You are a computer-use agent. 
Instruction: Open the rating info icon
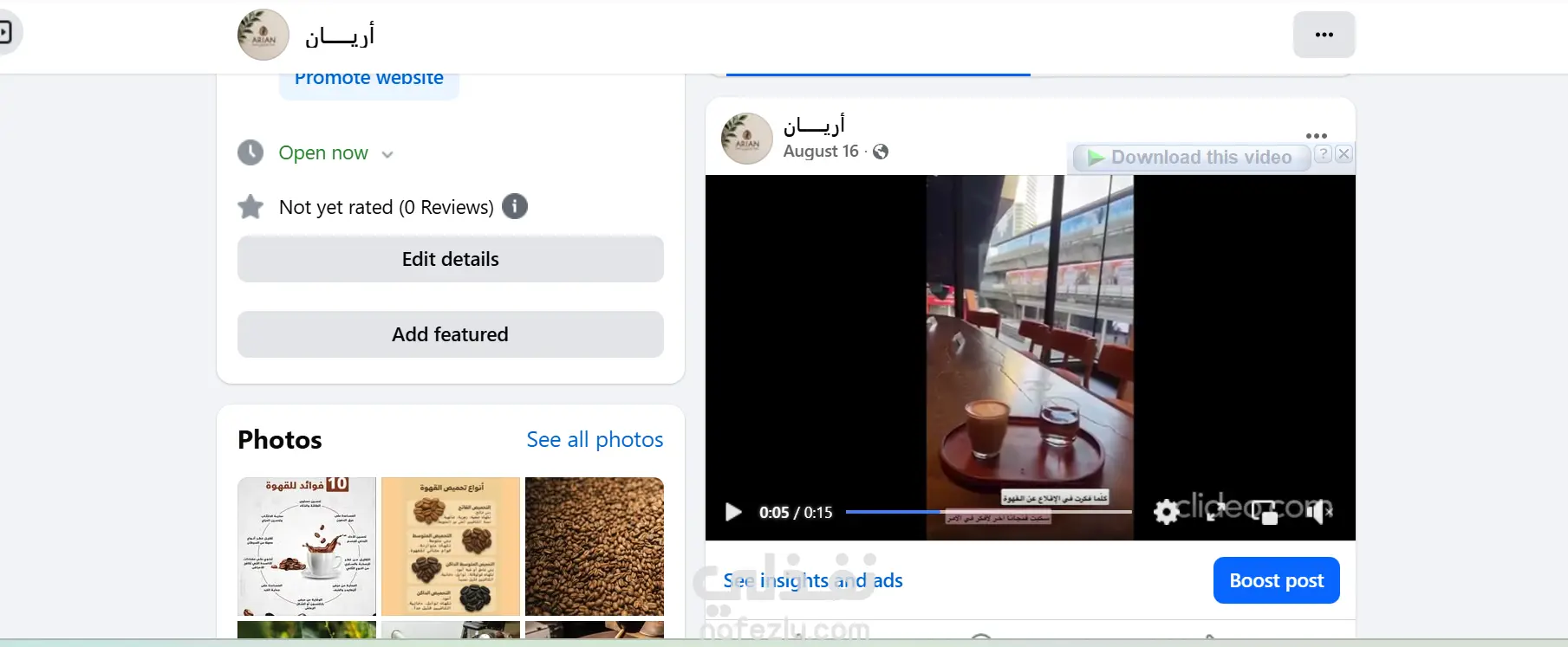515,206
